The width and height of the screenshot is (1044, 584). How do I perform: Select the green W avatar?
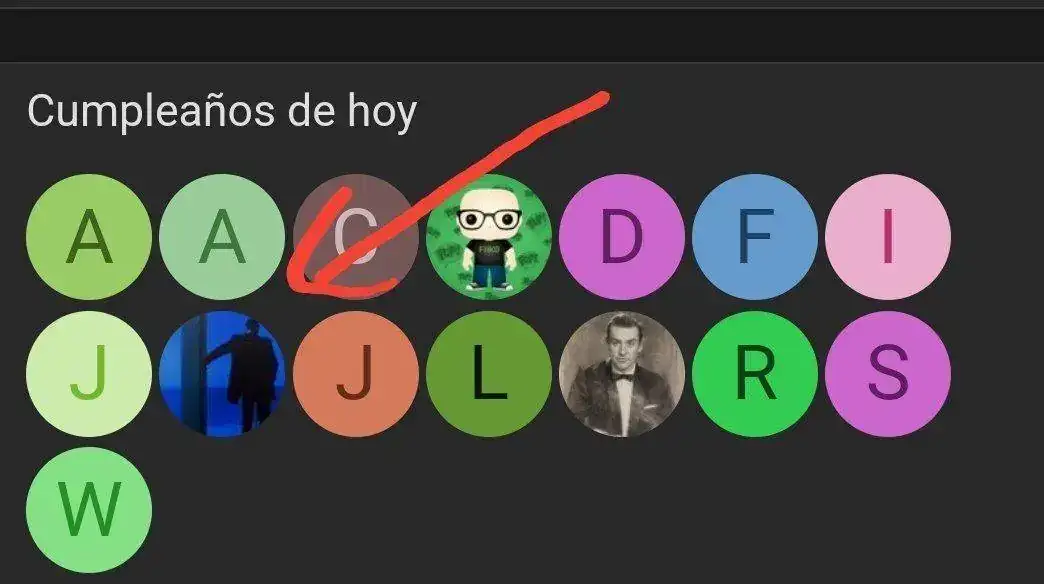pyautogui.click(x=89, y=510)
